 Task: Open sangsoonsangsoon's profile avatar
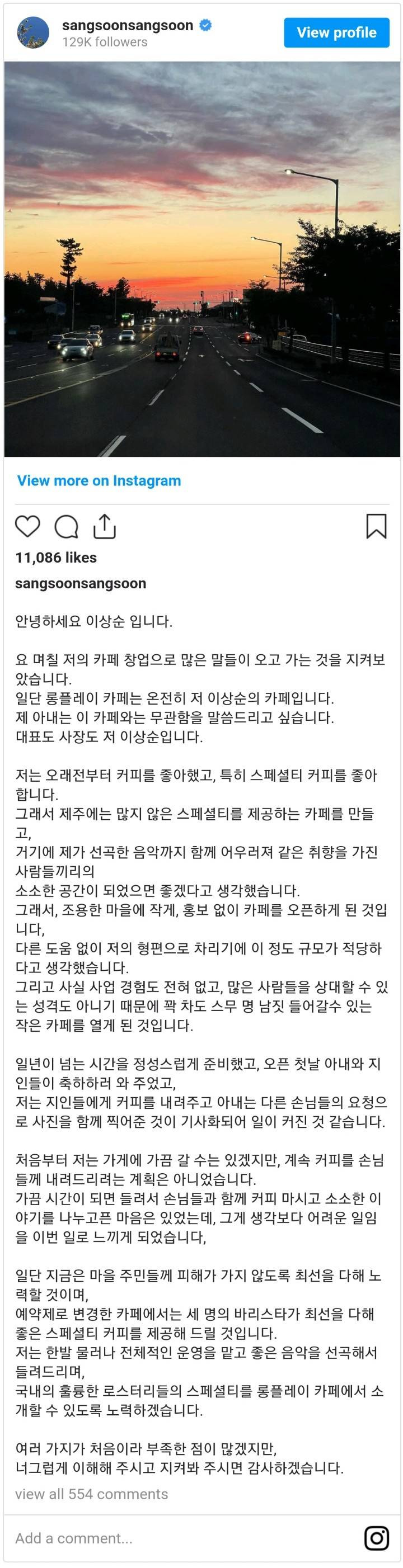point(33,32)
